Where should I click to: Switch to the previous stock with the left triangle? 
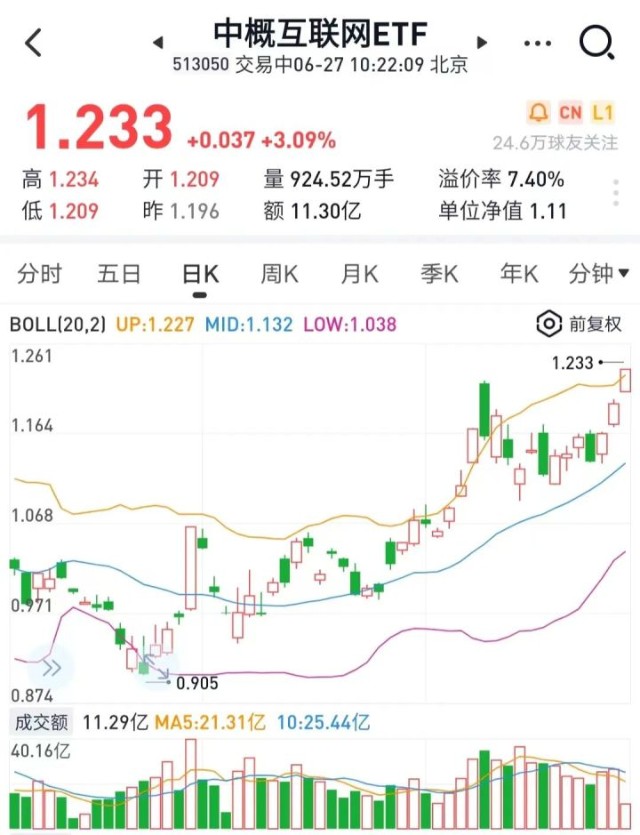coord(158,43)
